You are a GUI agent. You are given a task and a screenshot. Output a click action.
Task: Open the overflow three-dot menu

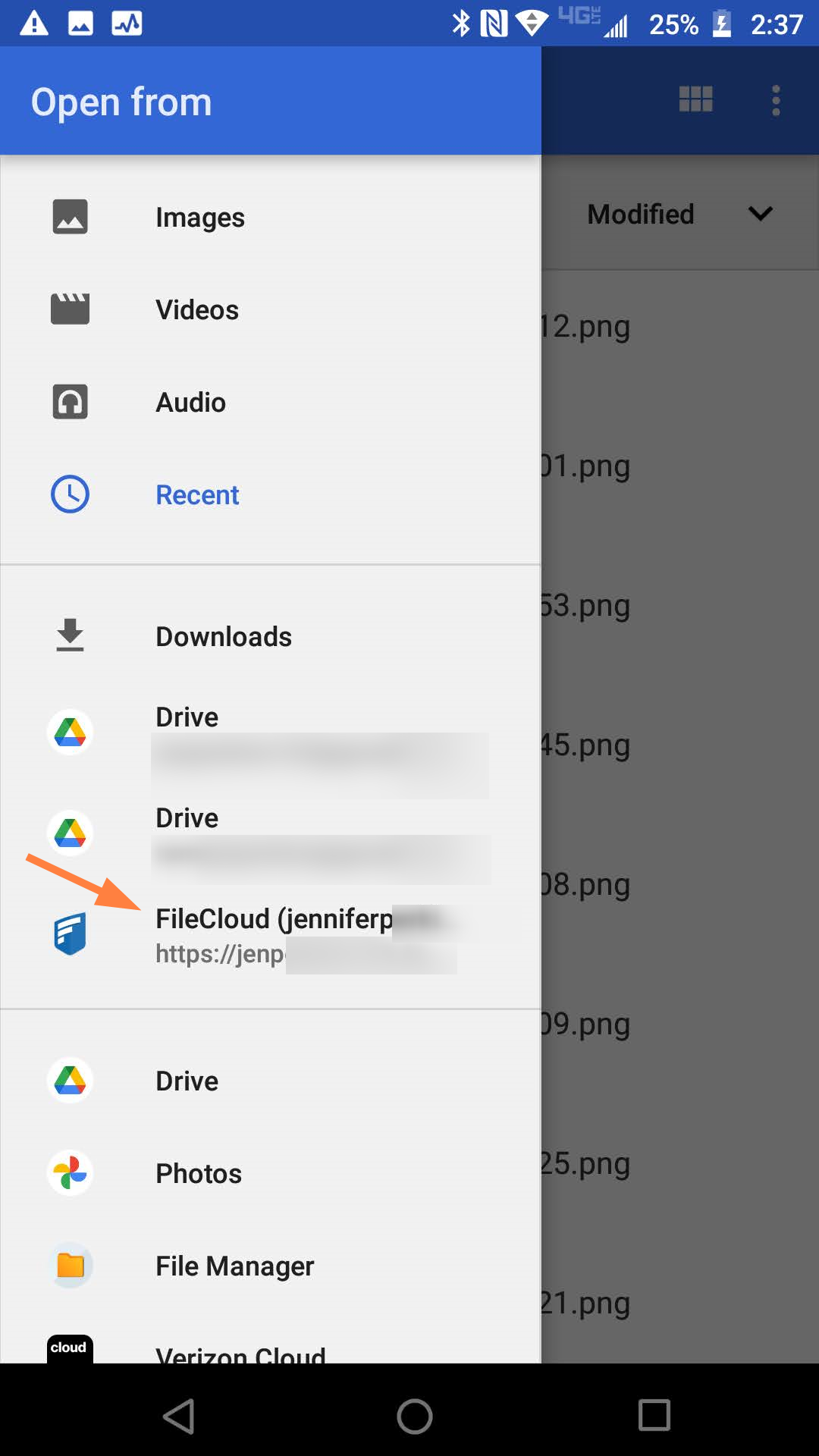coord(776,99)
